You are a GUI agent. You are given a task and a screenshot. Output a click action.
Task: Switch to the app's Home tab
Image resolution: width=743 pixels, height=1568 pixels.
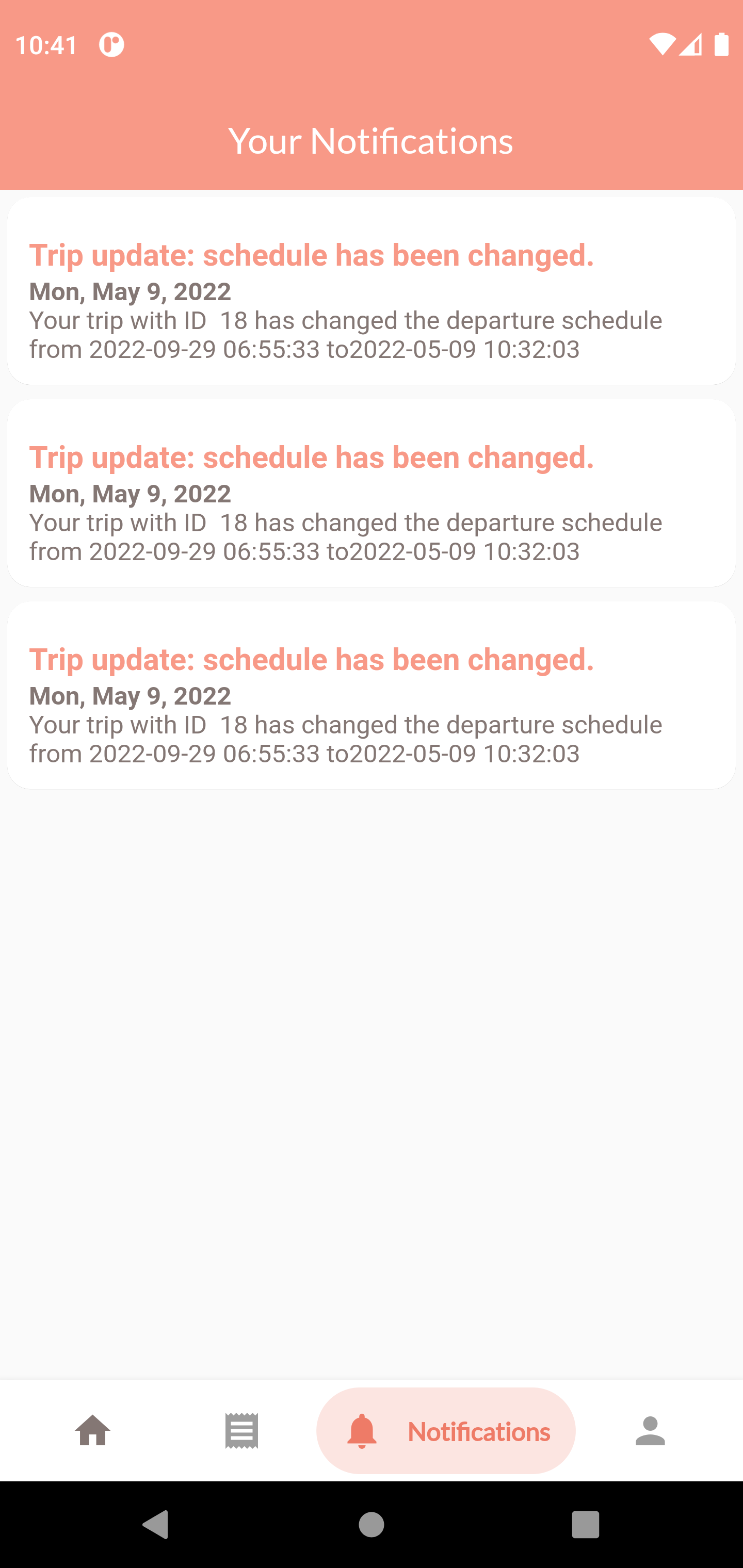click(x=92, y=1430)
